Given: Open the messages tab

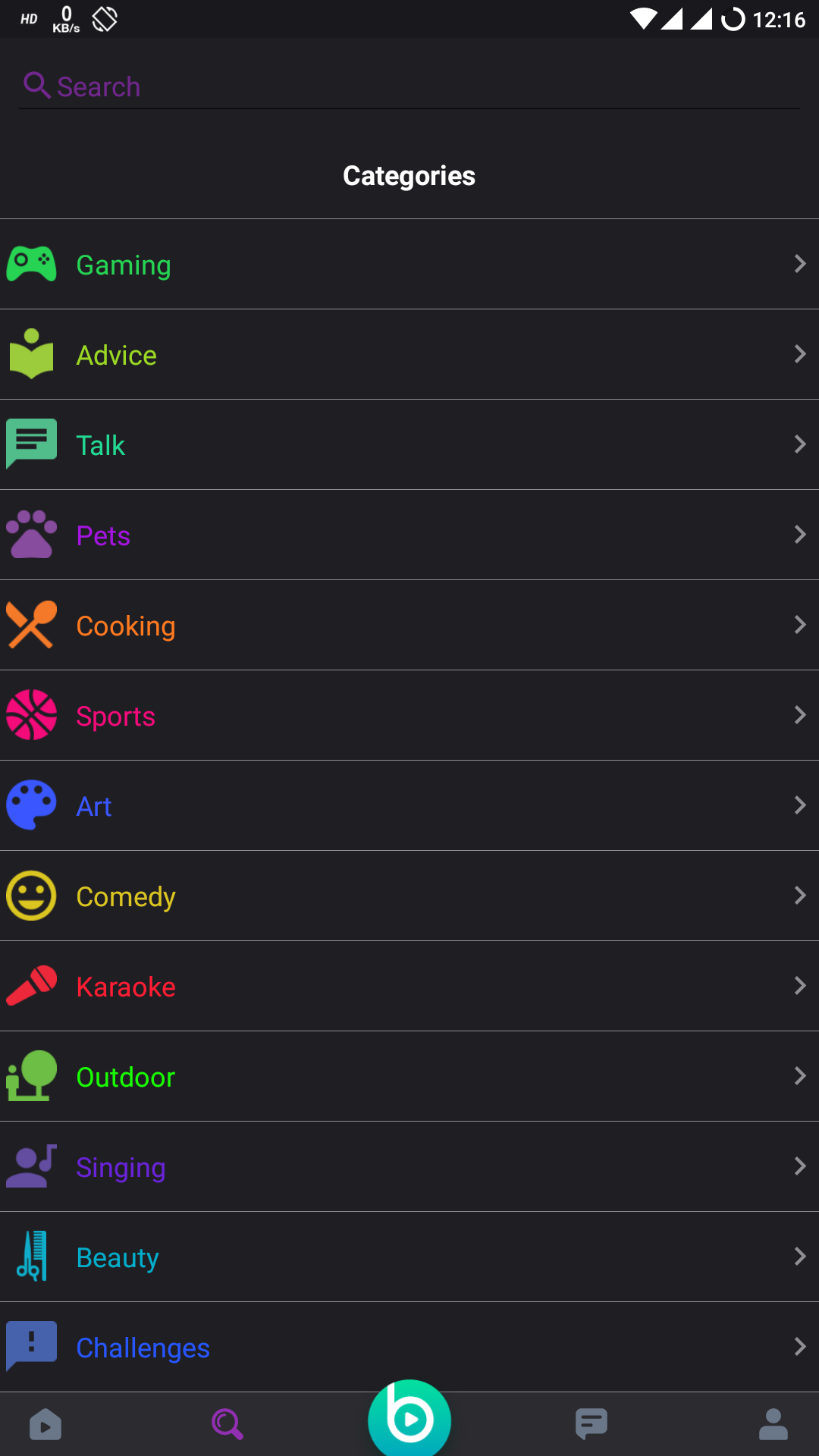Looking at the screenshot, I should tap(591, 1424).
